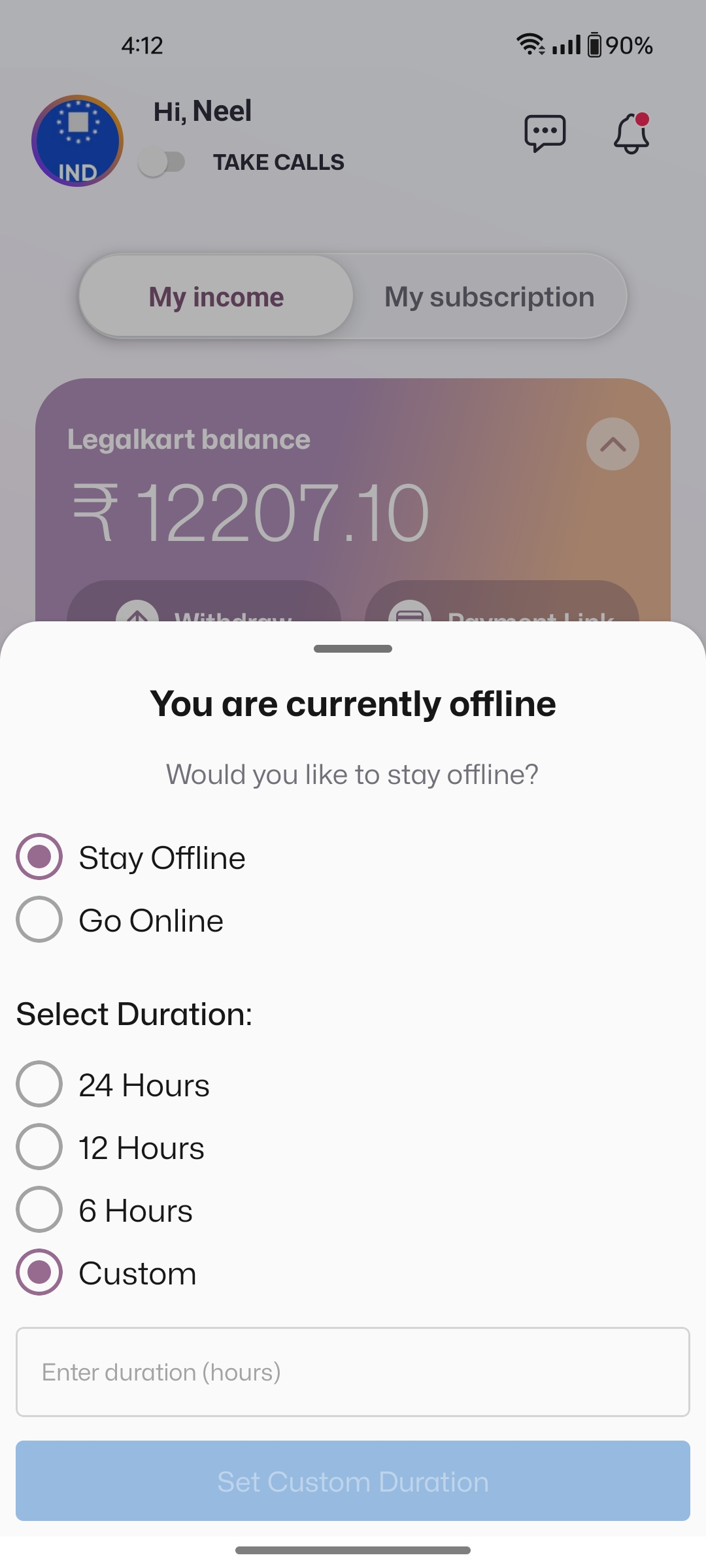Toggle the Take Calls switch

point(162,162)
